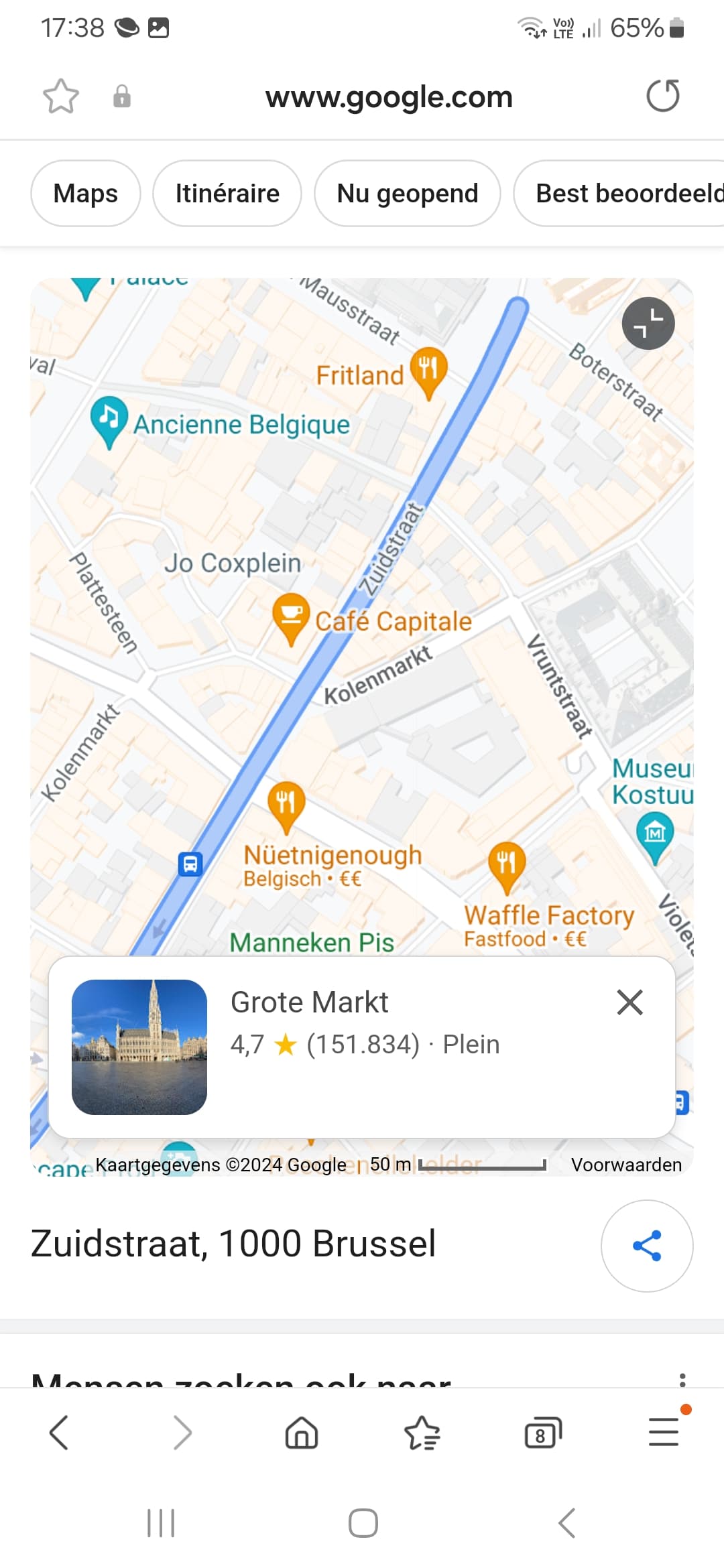Open the browser tabs switcher
The width and height of the screenshot is (724, 1568).
[542, 1433]
